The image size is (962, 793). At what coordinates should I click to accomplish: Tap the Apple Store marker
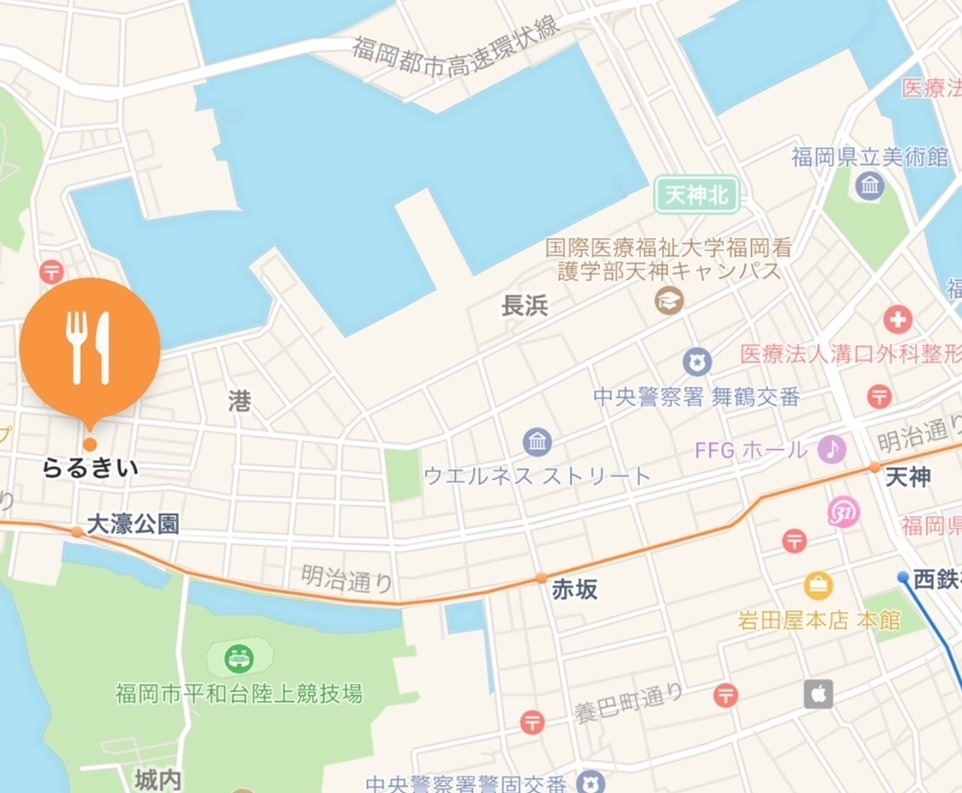tap(818, 693)
